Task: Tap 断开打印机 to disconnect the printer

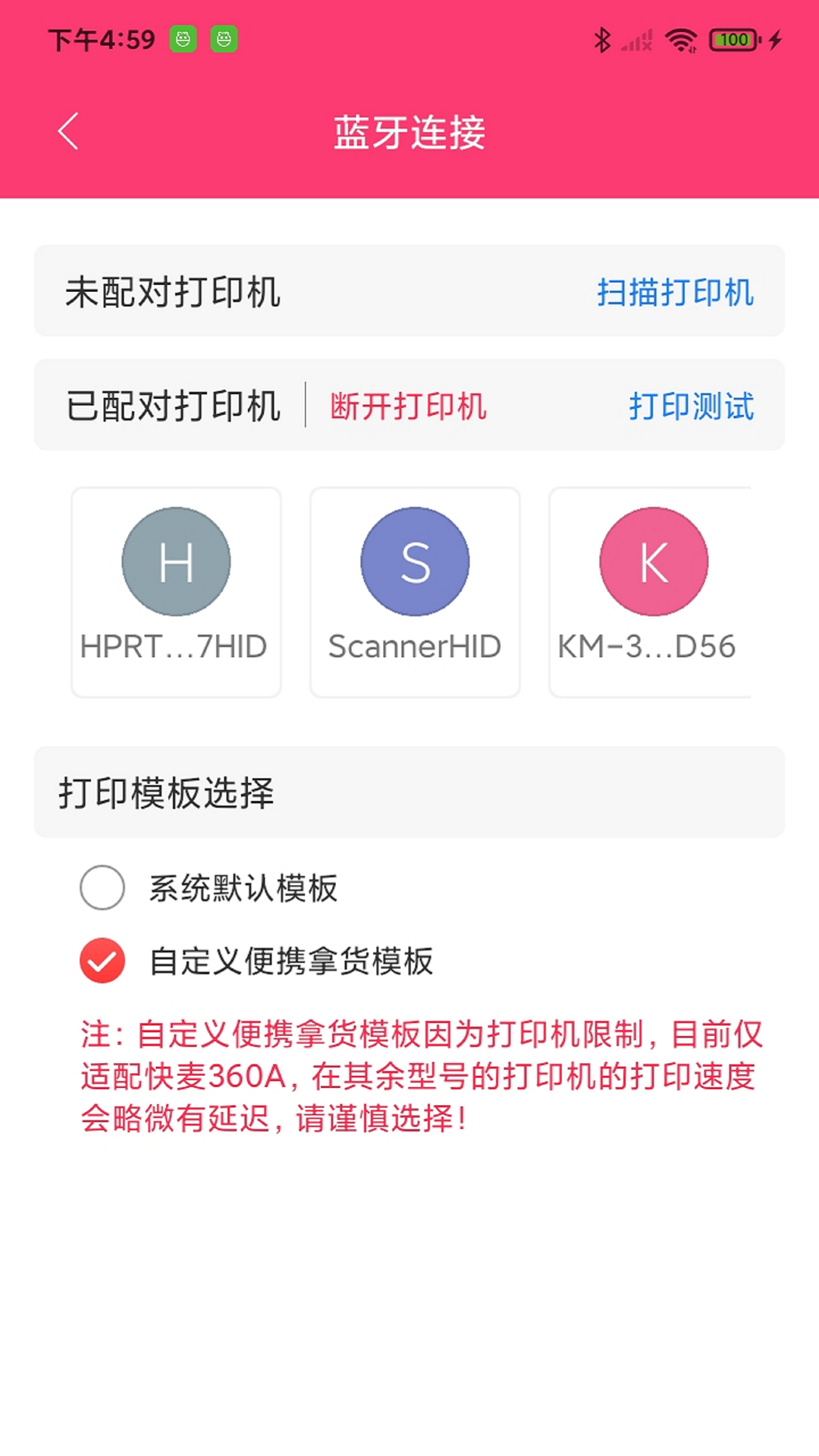Action: tap(408, 406)
